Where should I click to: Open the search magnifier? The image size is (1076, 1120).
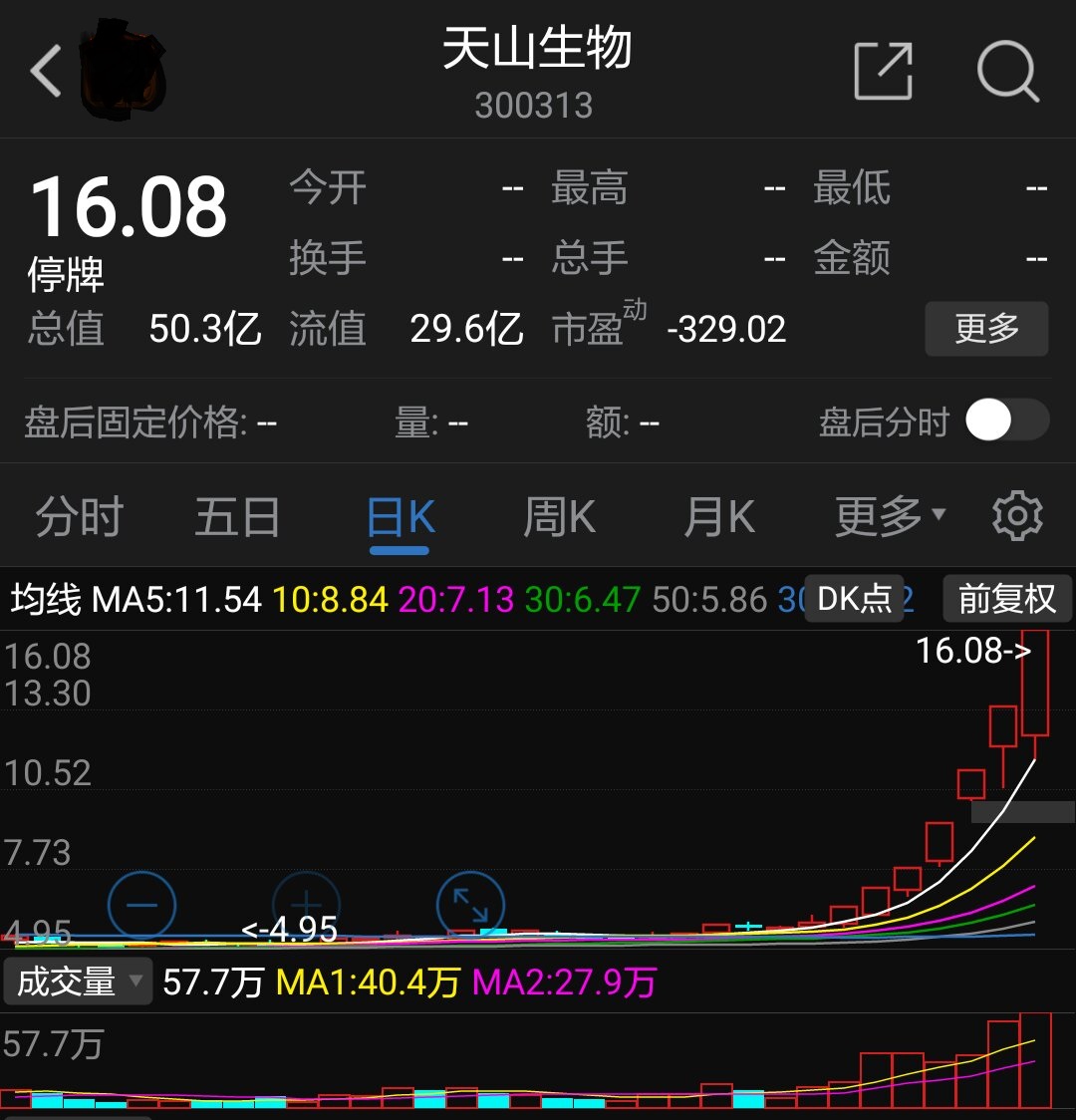tap(1007, 71)
